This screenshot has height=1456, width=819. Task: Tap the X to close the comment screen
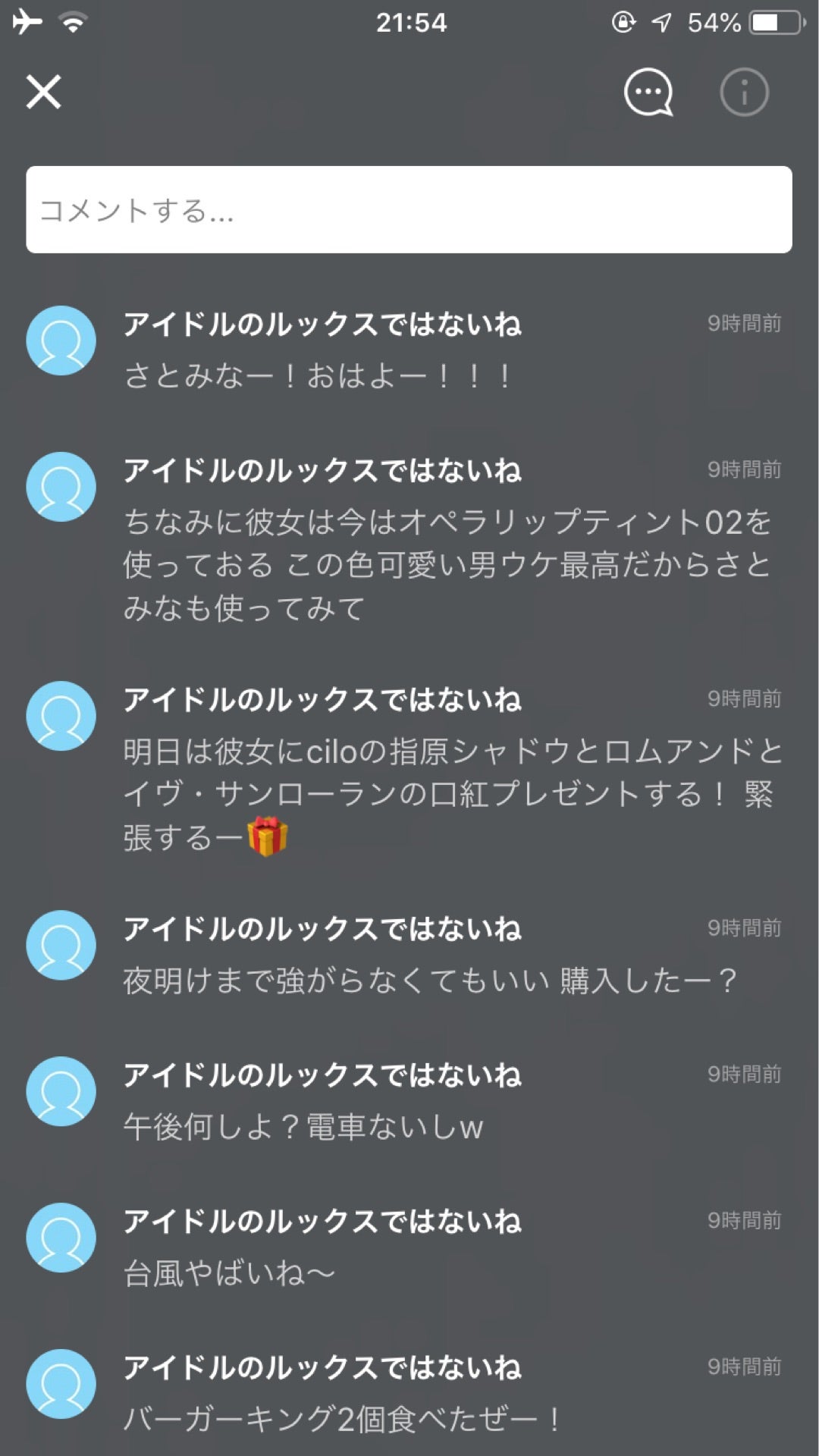point(44,92)
